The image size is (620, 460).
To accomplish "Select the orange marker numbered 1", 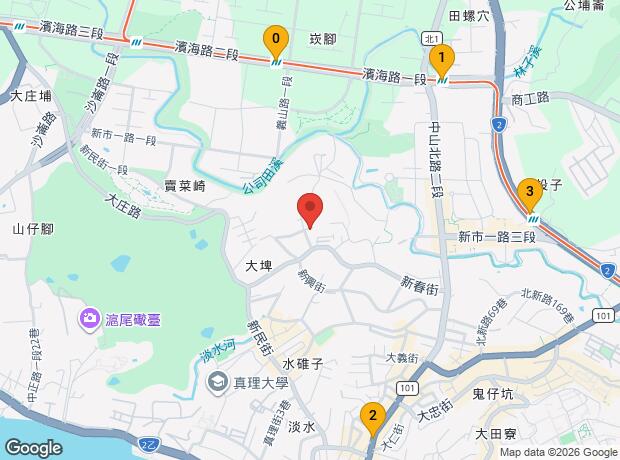I will (442, 62).
